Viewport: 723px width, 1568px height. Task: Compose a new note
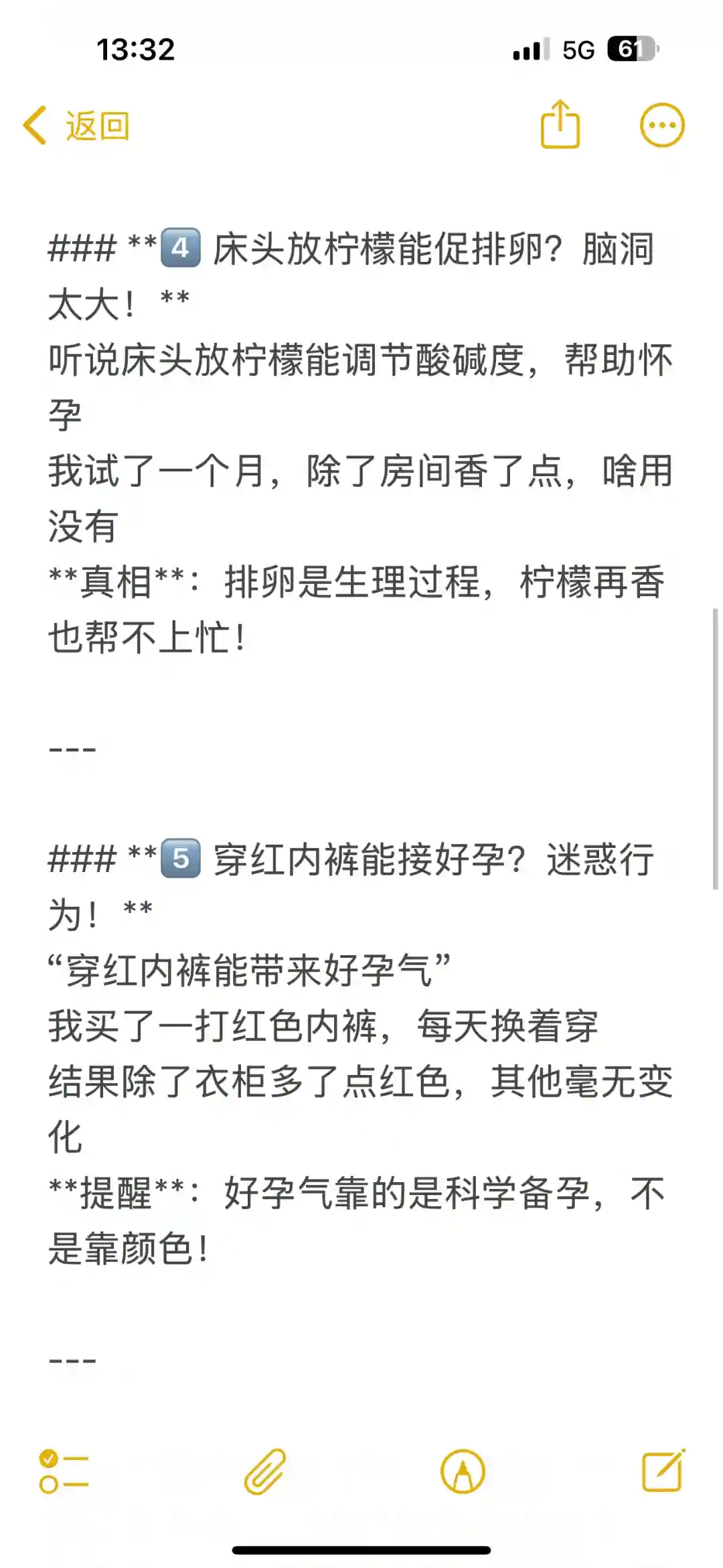tap(663, 1471)
